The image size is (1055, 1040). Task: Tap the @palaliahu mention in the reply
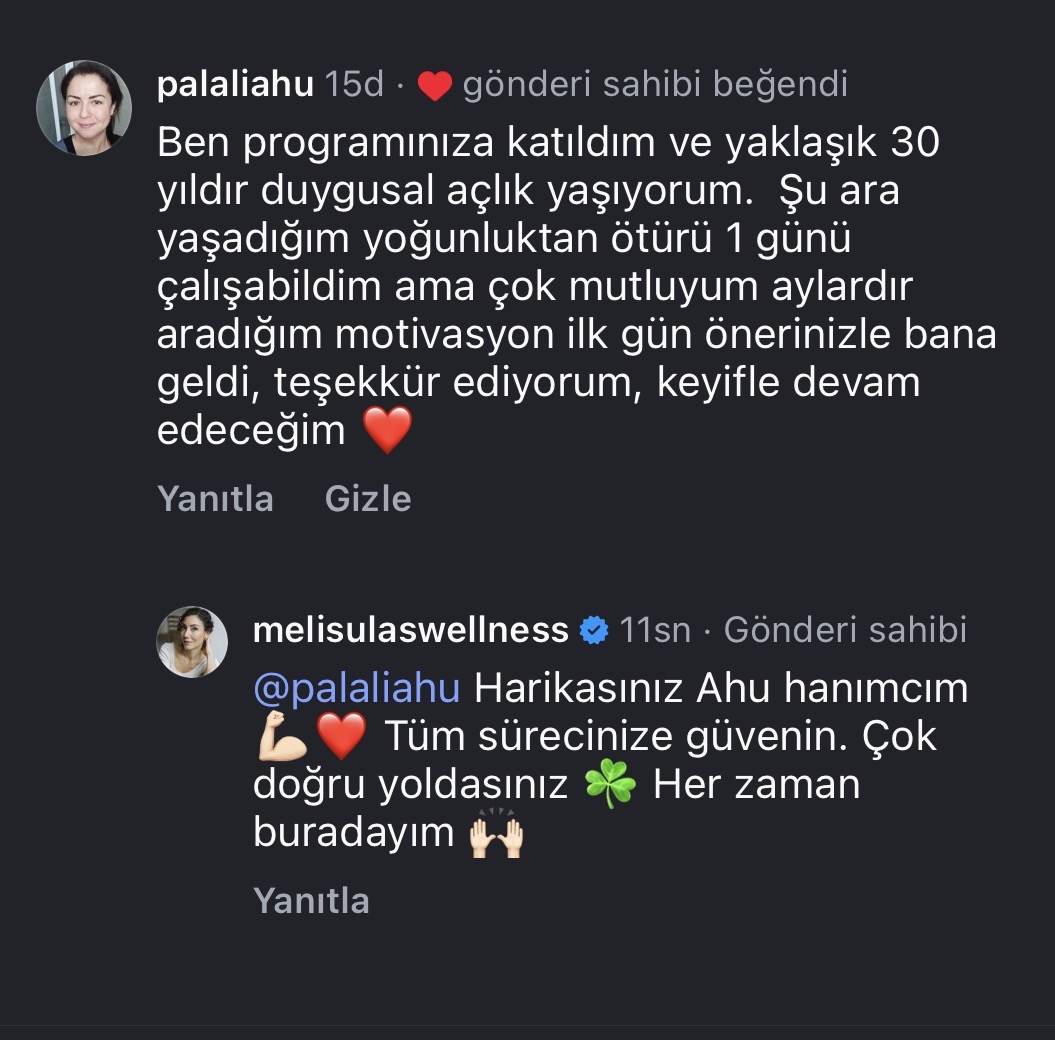[x=356, y=688]
